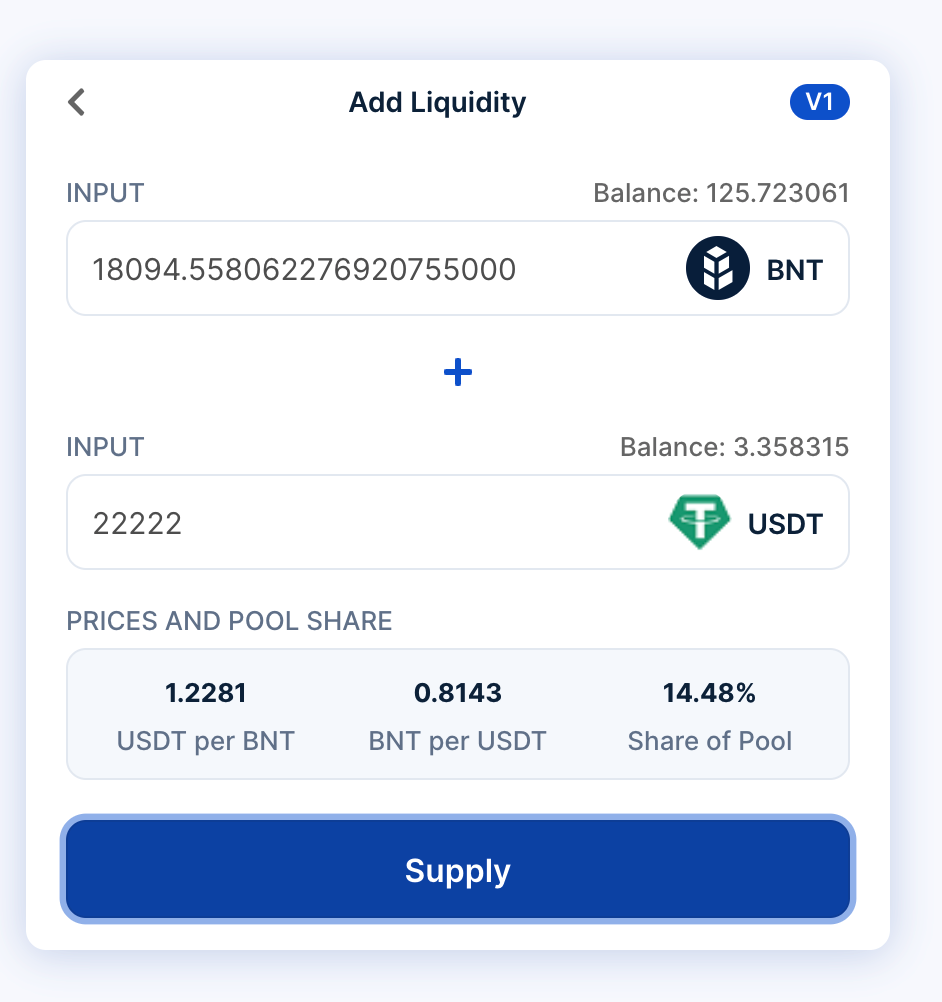The image size is (942, 1002).
Task: Click the BNT balance of 125.723061
Action: pyautogui.click(x=722, y=192)
